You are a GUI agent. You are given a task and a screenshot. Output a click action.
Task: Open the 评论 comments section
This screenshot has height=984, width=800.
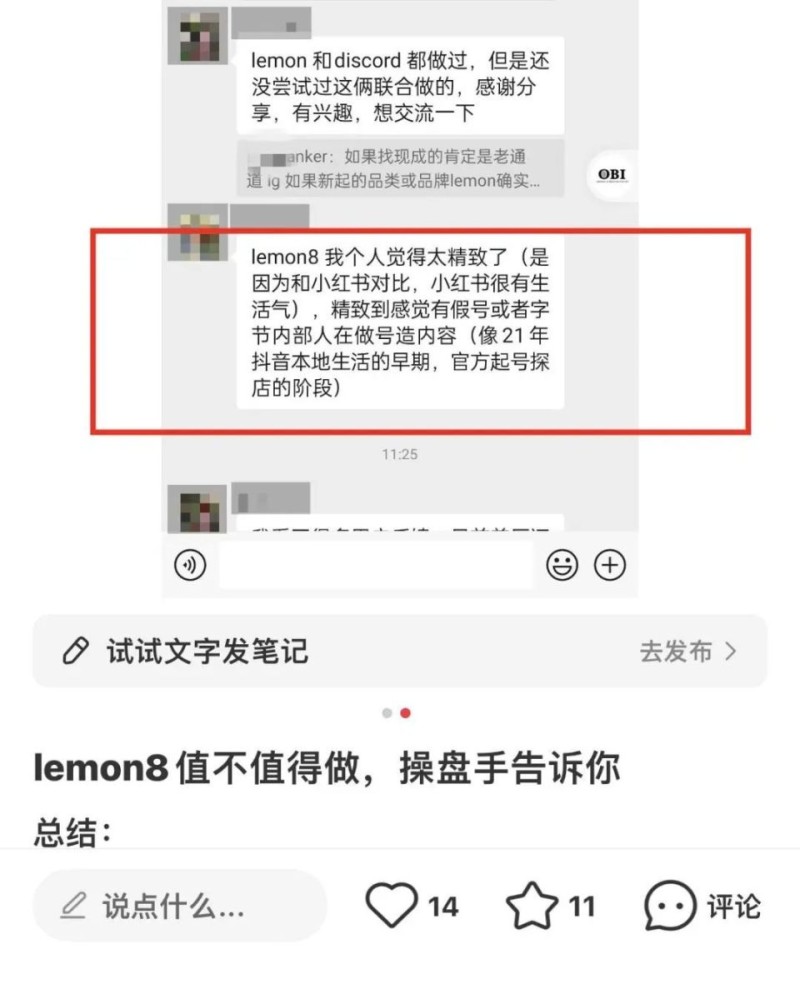(703, 906)
